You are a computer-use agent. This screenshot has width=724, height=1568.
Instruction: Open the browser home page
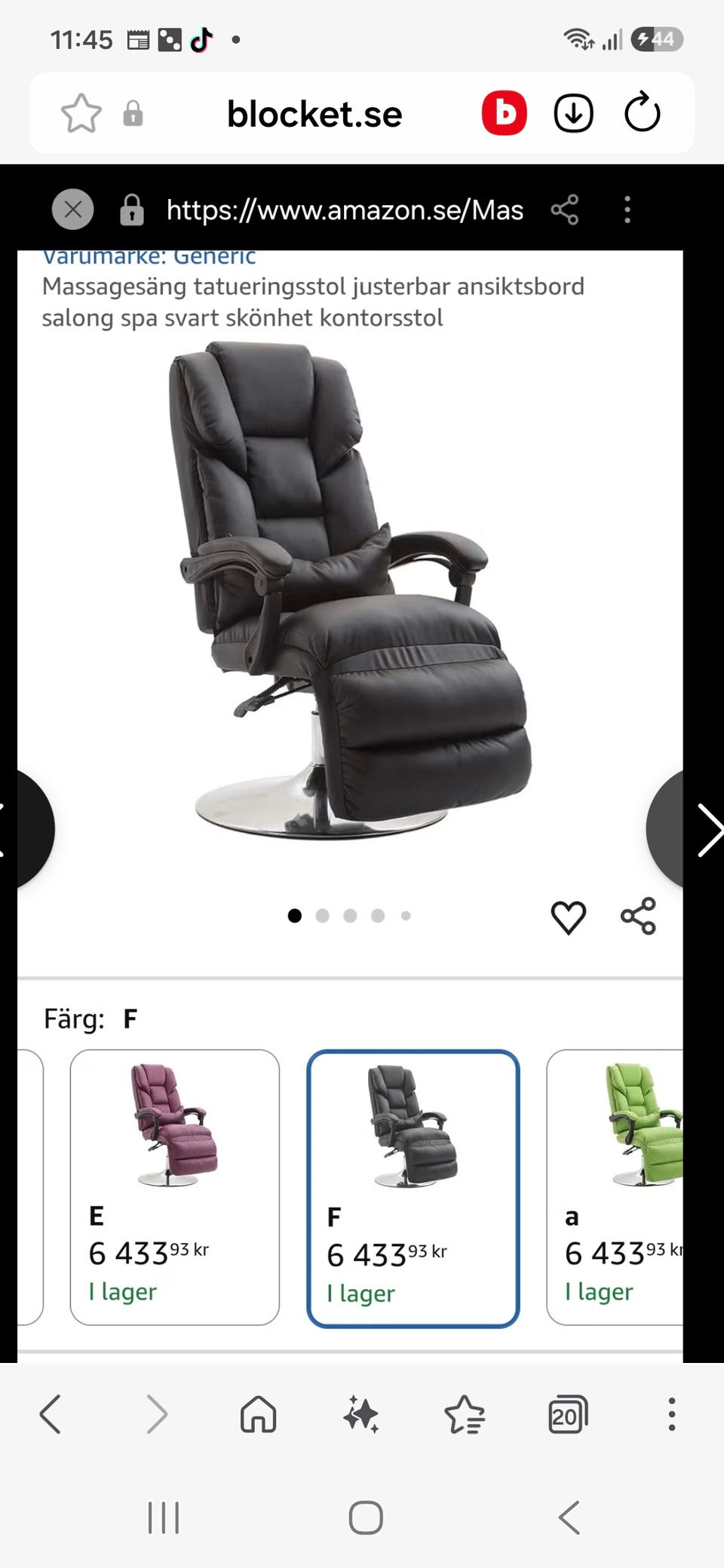259,1414
